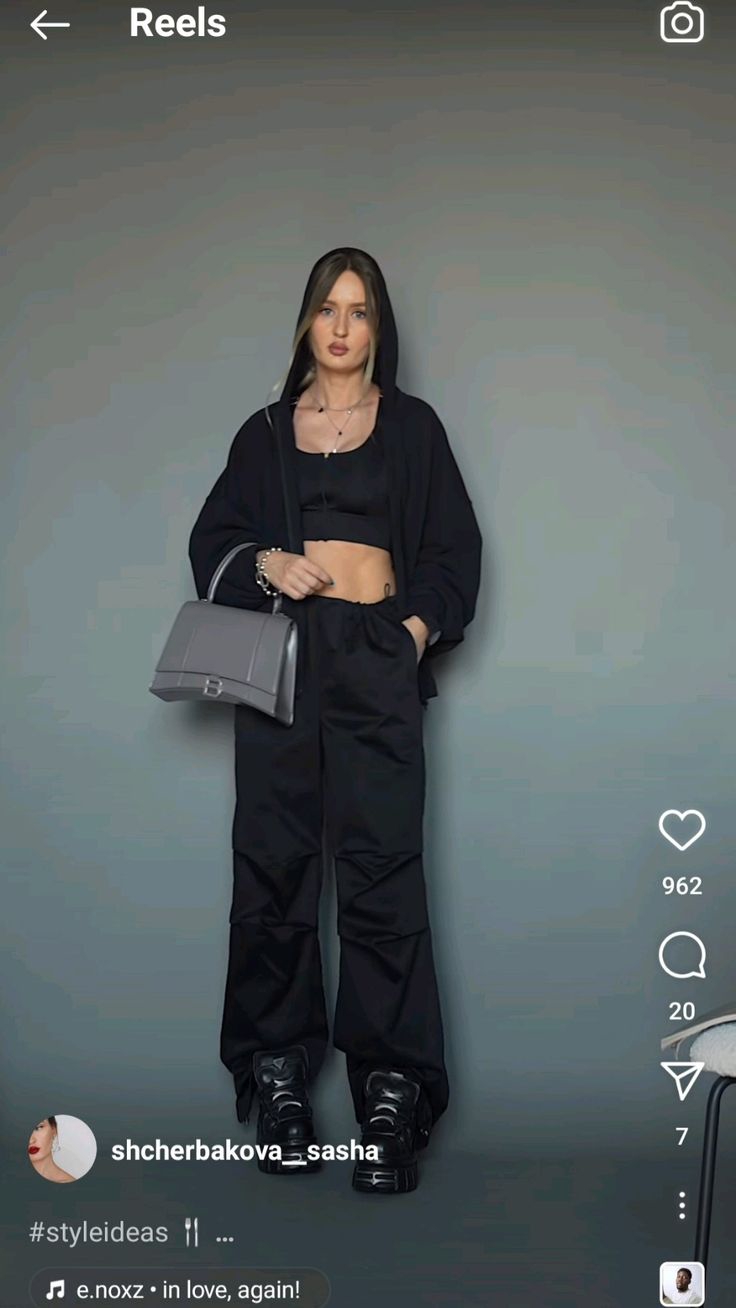Open shcherbakova_sasha's profile picture

click(x=62, y=1149)
